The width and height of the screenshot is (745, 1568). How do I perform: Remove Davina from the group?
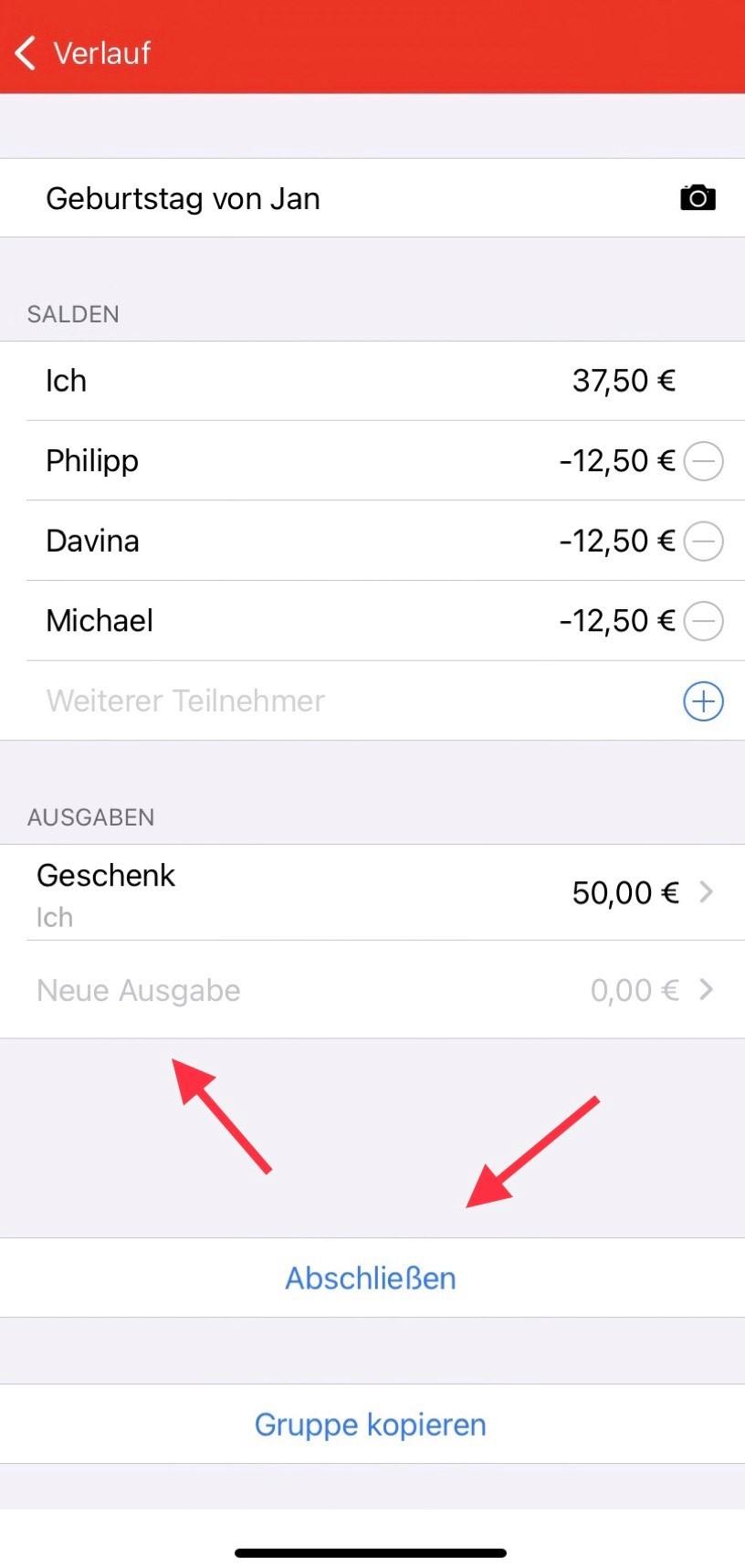tap(703, 542)
